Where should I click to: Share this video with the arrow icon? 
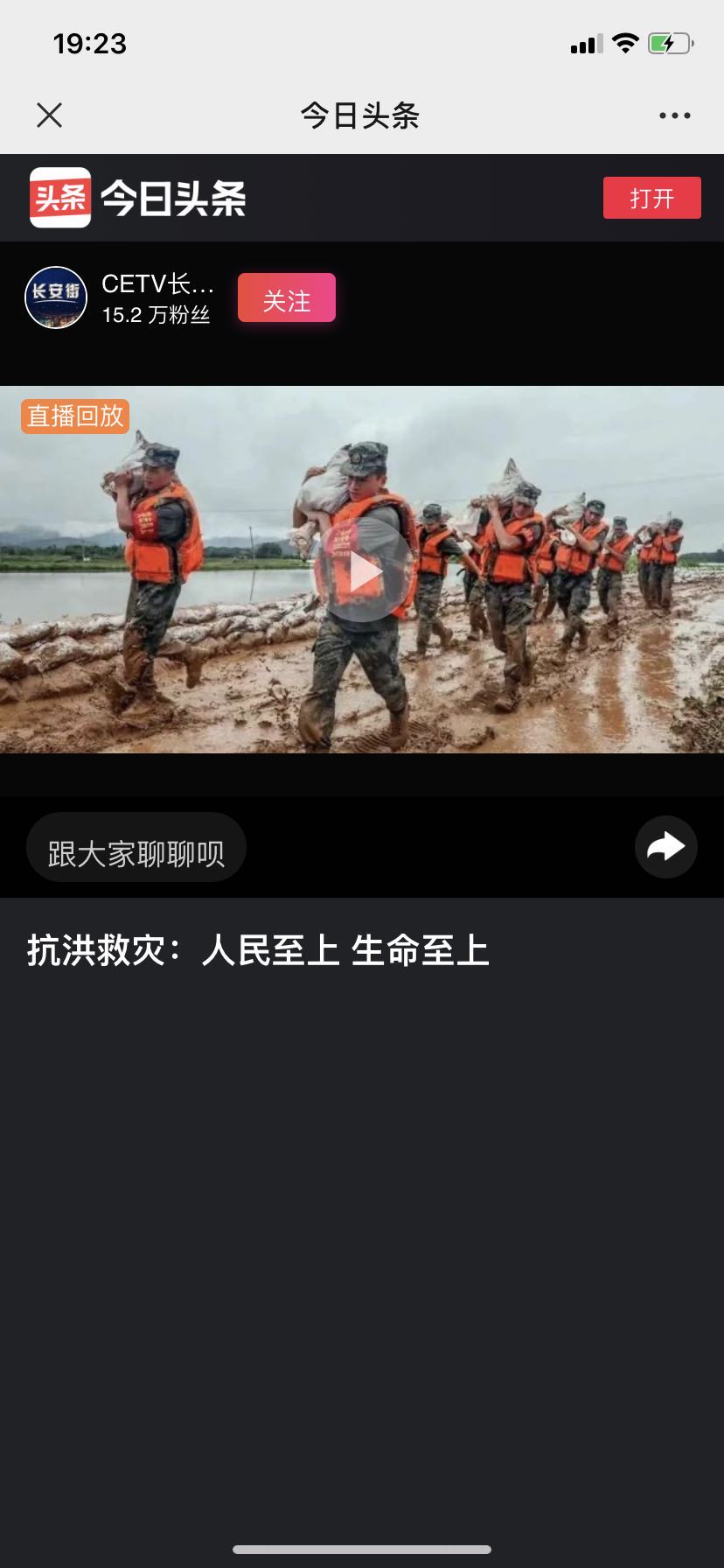point(665,847)
